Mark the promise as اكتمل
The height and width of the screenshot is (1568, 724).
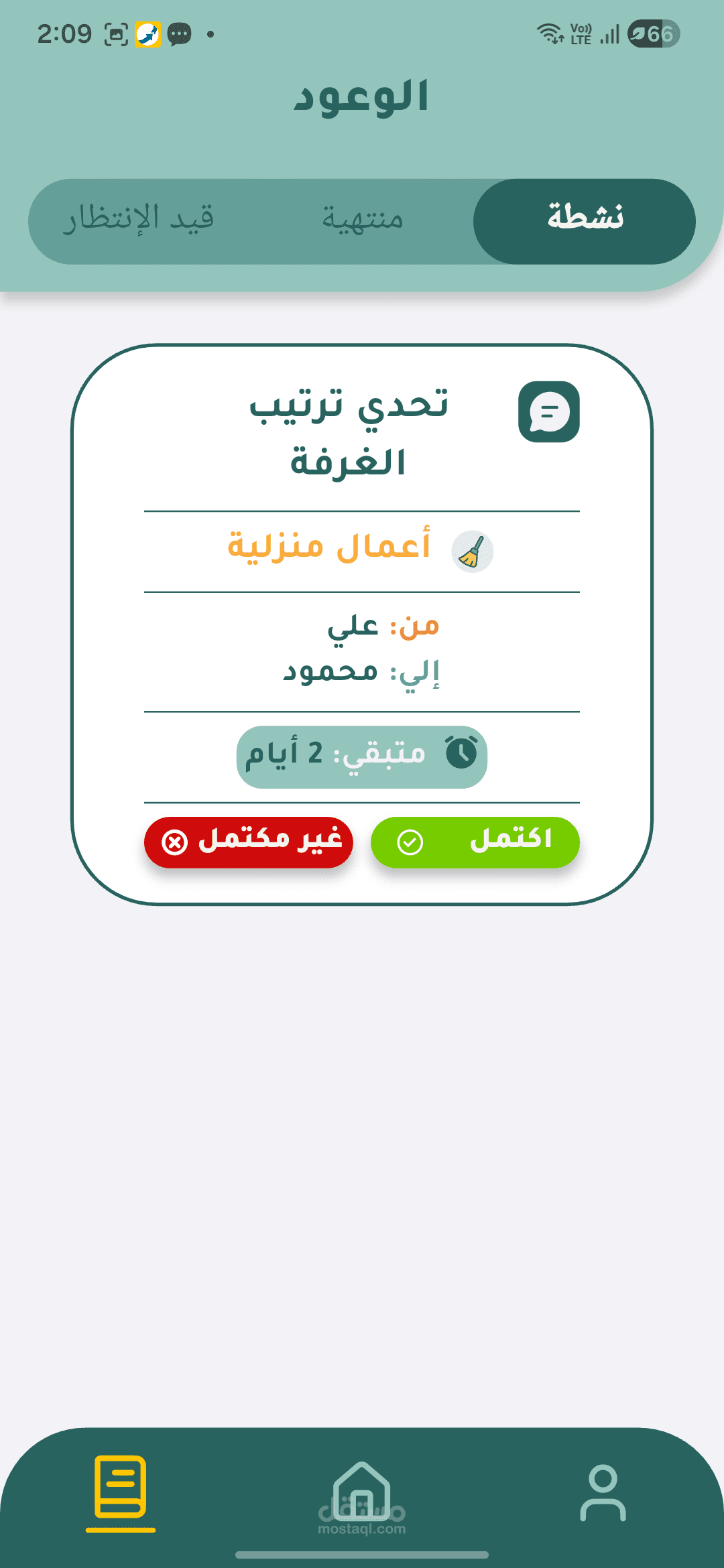475,842
